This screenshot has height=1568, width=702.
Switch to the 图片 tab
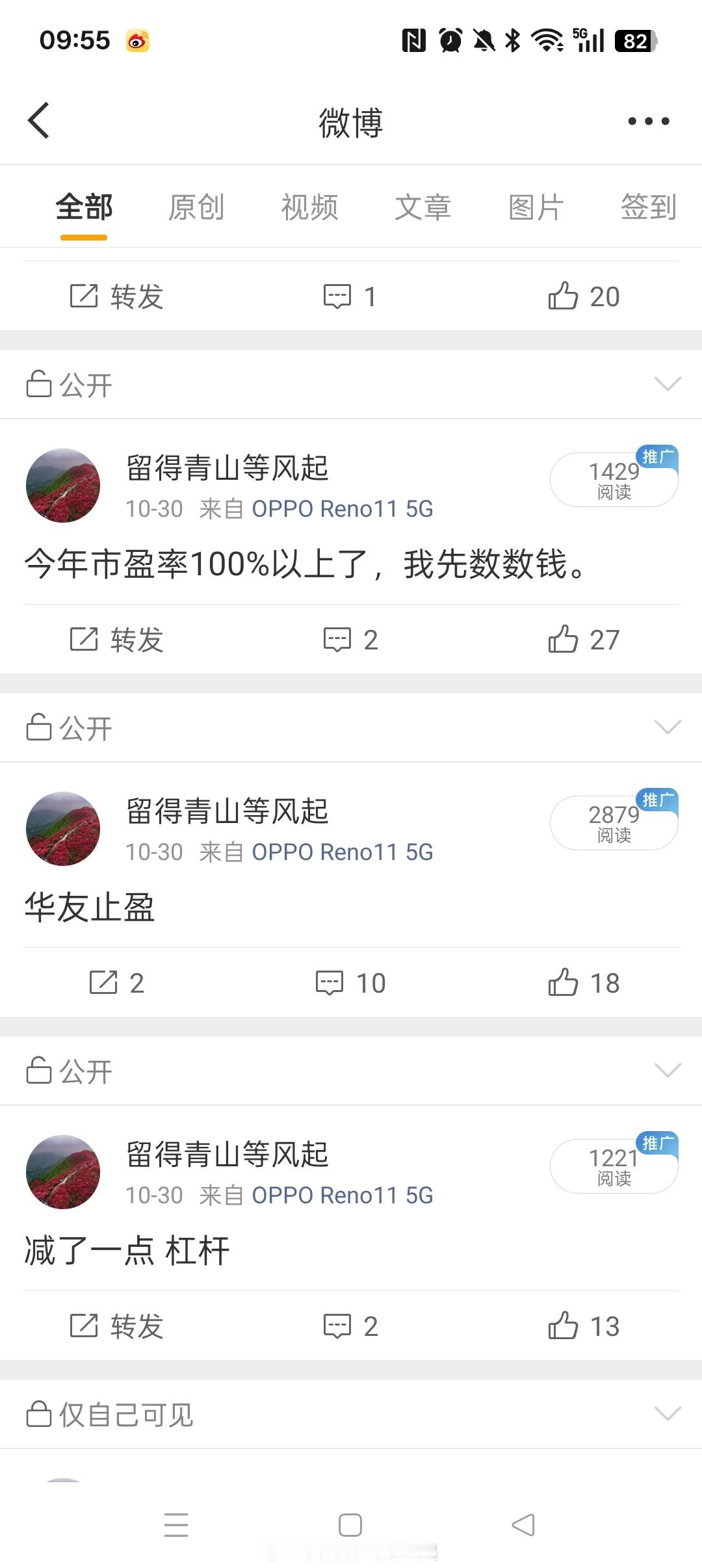click(536, 207)
